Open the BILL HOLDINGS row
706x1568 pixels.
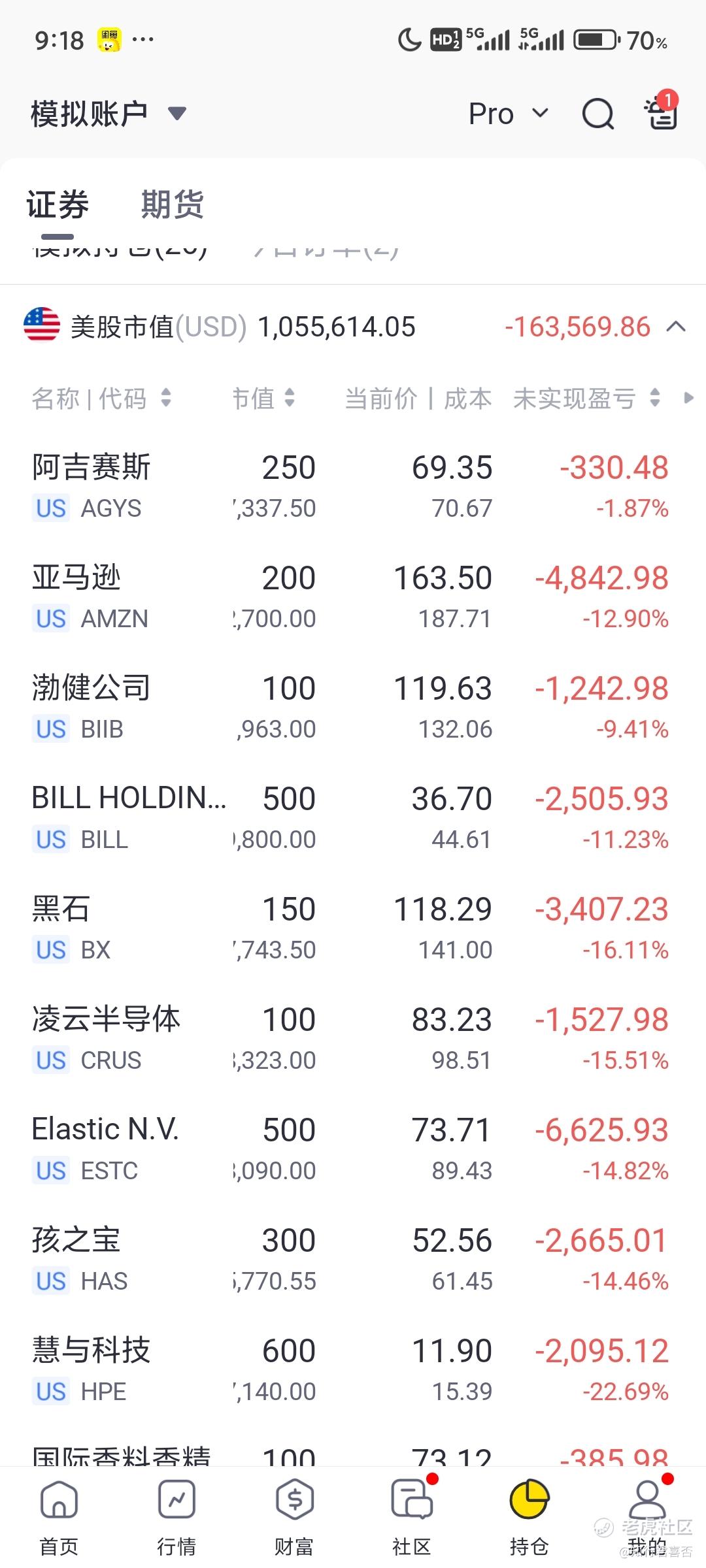[x=353, y=818]
